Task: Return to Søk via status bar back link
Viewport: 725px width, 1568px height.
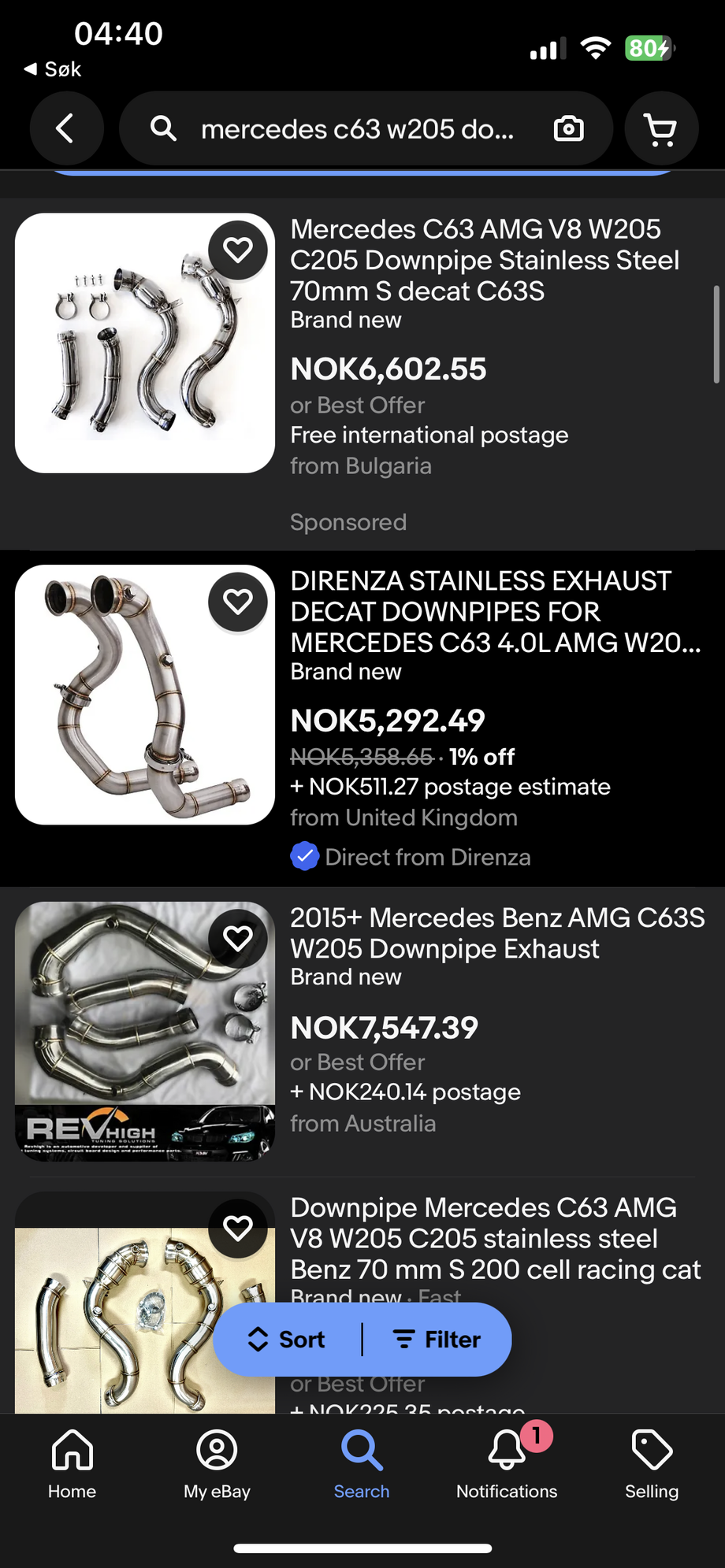Action: [53, 69]
